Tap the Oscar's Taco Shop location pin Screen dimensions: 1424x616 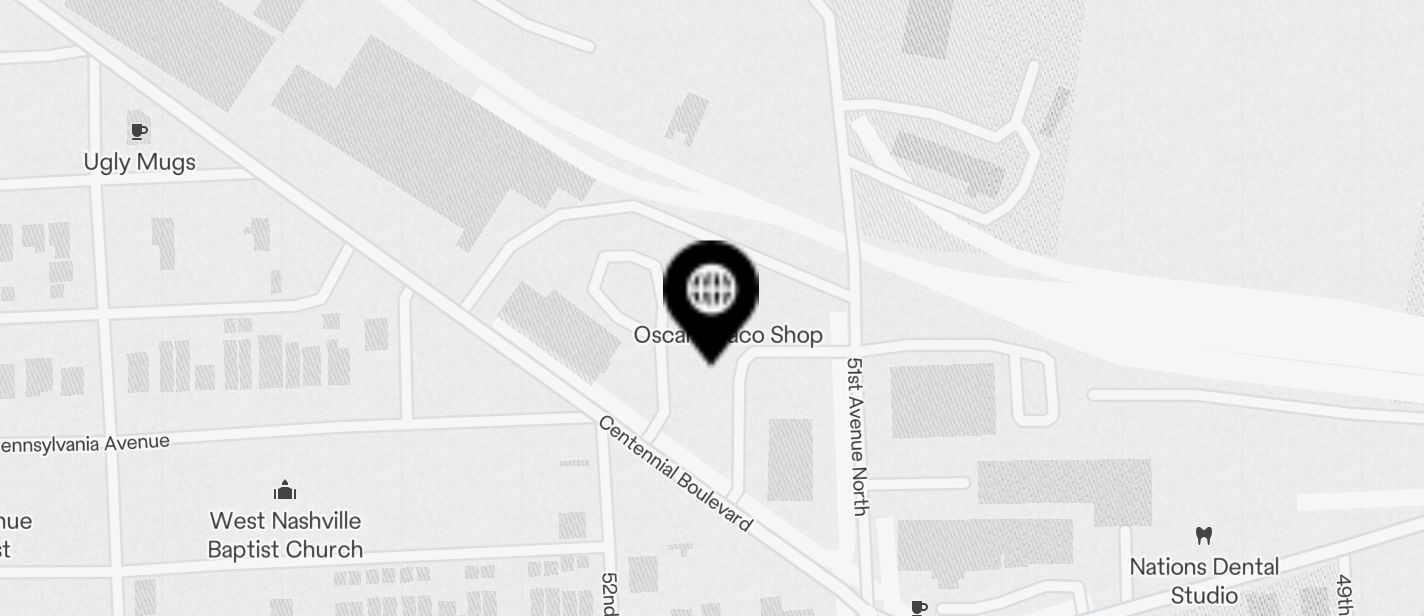711,292
